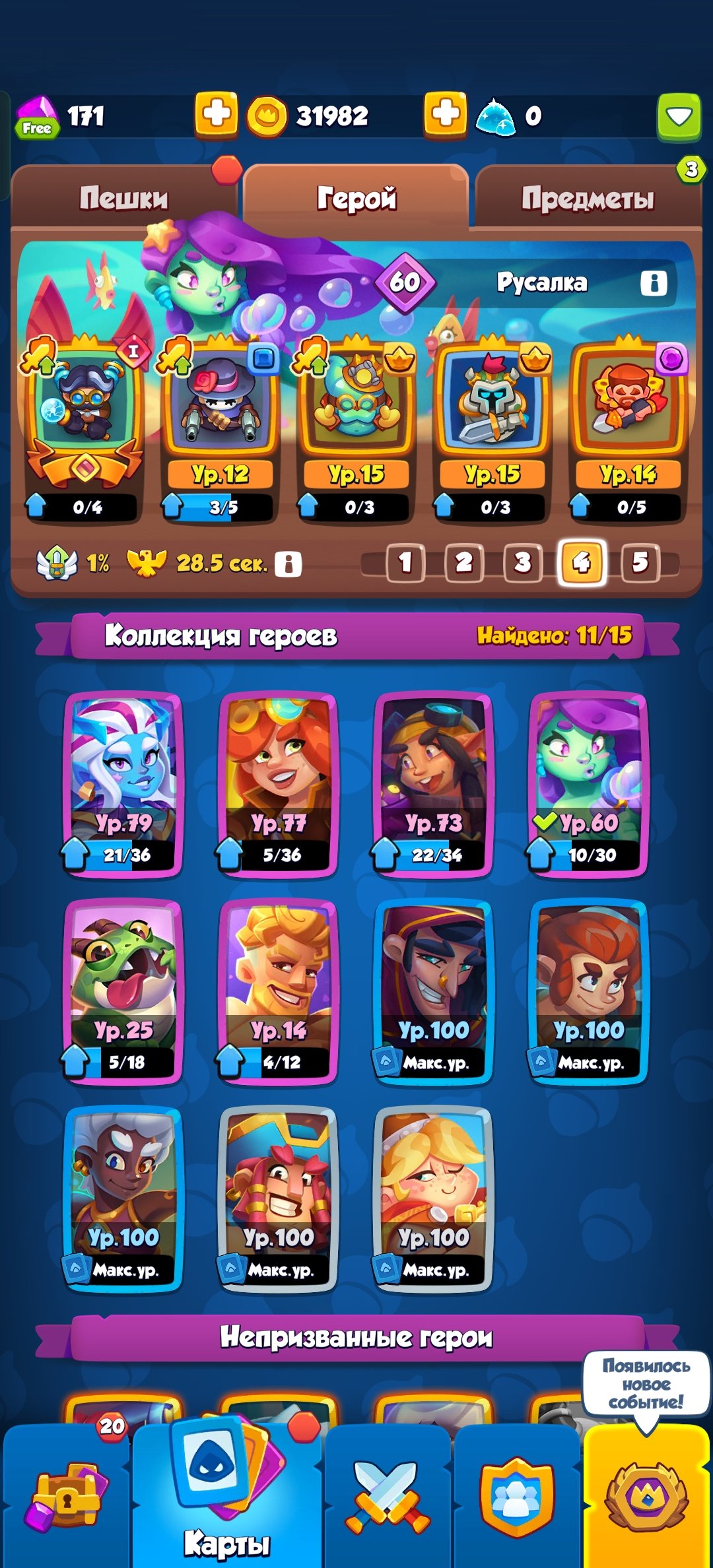Open info icon next to 28.5 сек.
This screenshot has width=713, height=1568.
pos(289,564)
